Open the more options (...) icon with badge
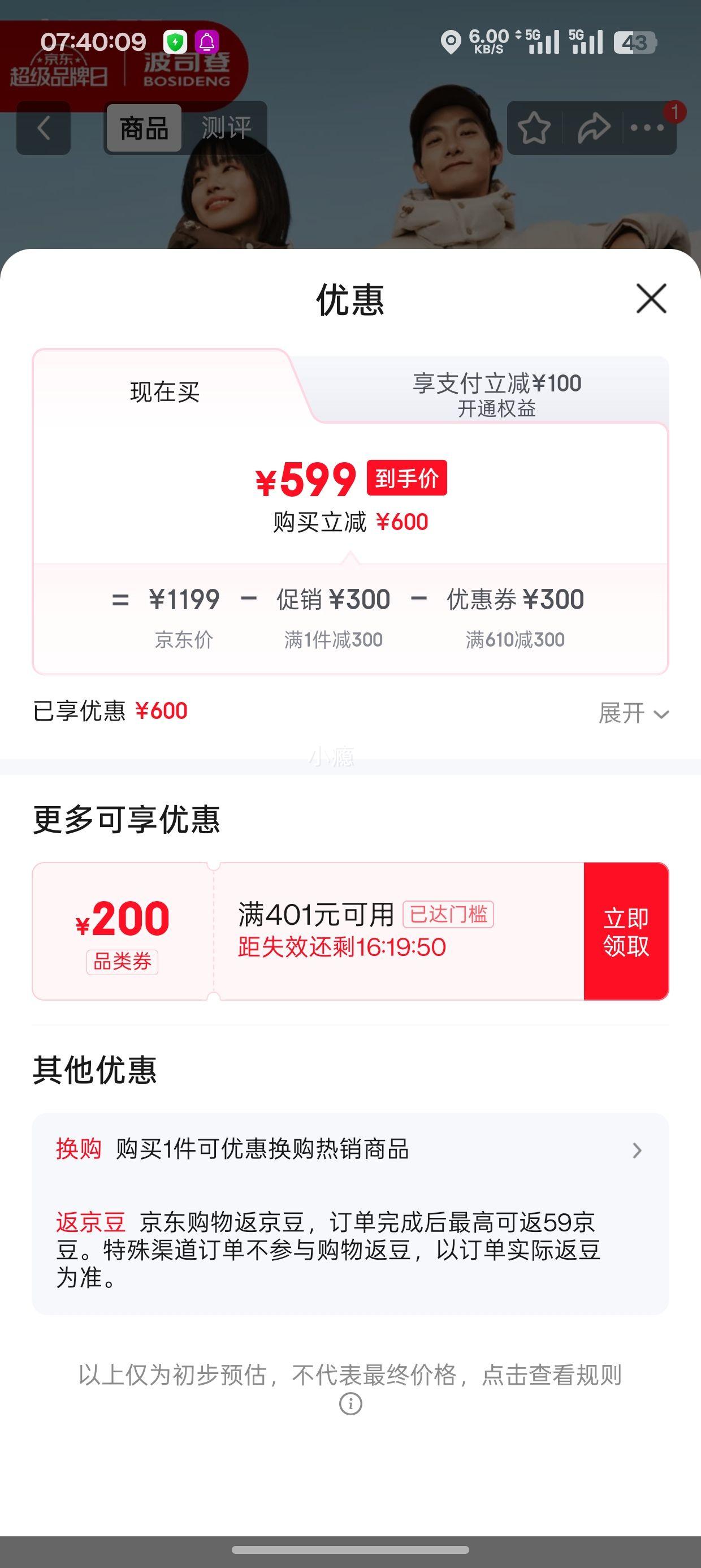This screenshot has height=1568, width=701. [x=648, y=127]
